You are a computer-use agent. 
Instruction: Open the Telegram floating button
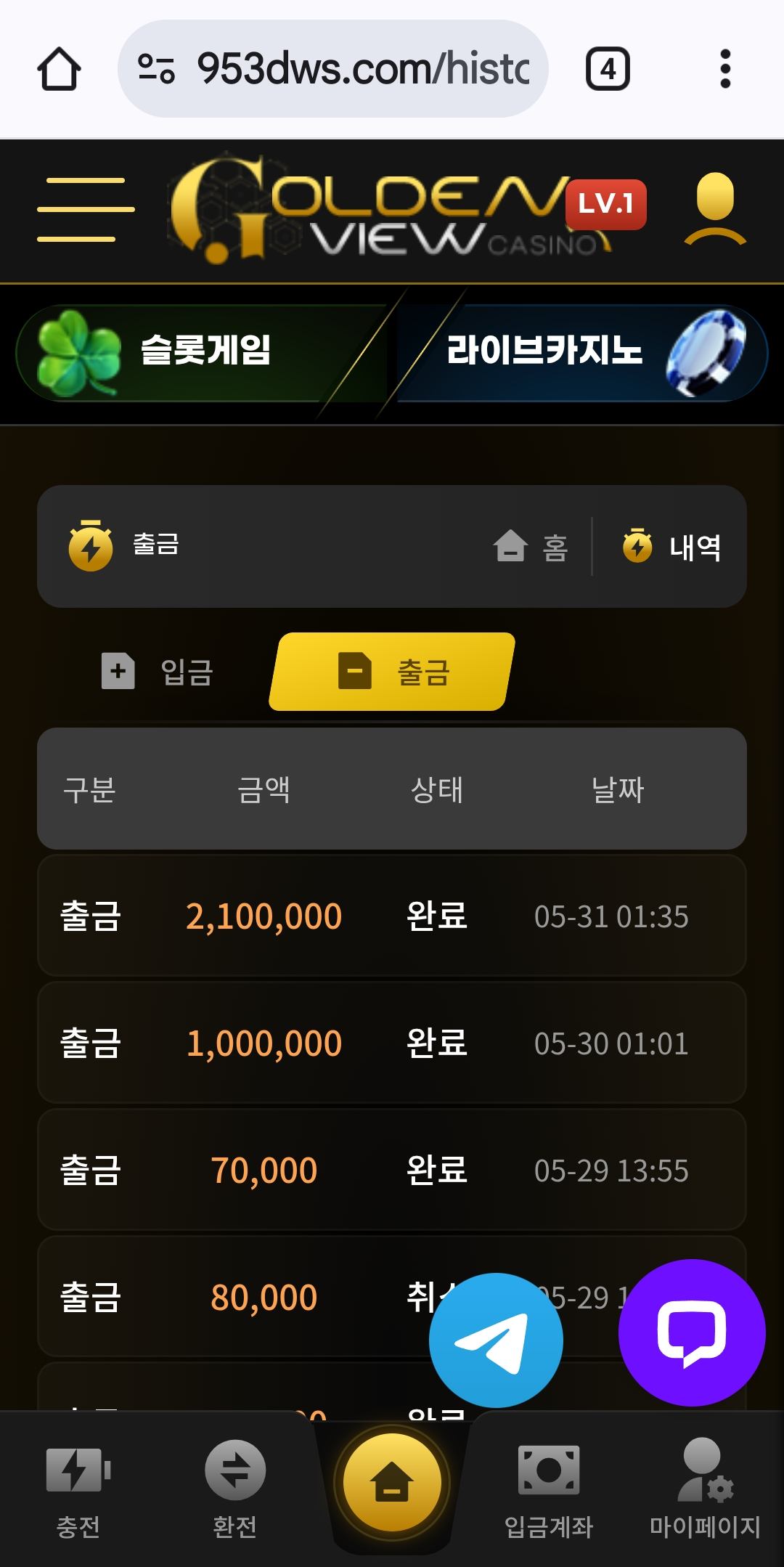(x=496, y=1340)
